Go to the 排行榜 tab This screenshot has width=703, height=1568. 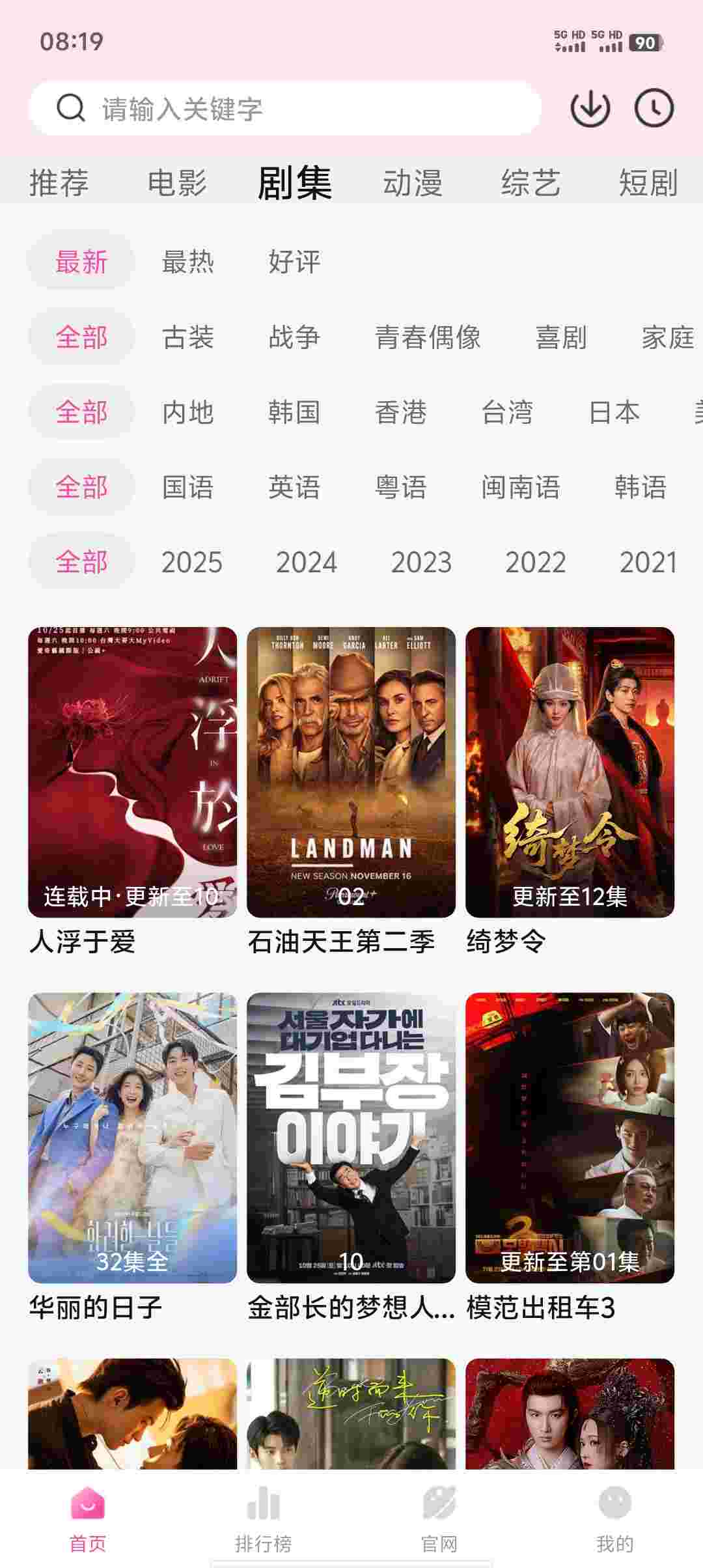click(x=264, y=1519)
